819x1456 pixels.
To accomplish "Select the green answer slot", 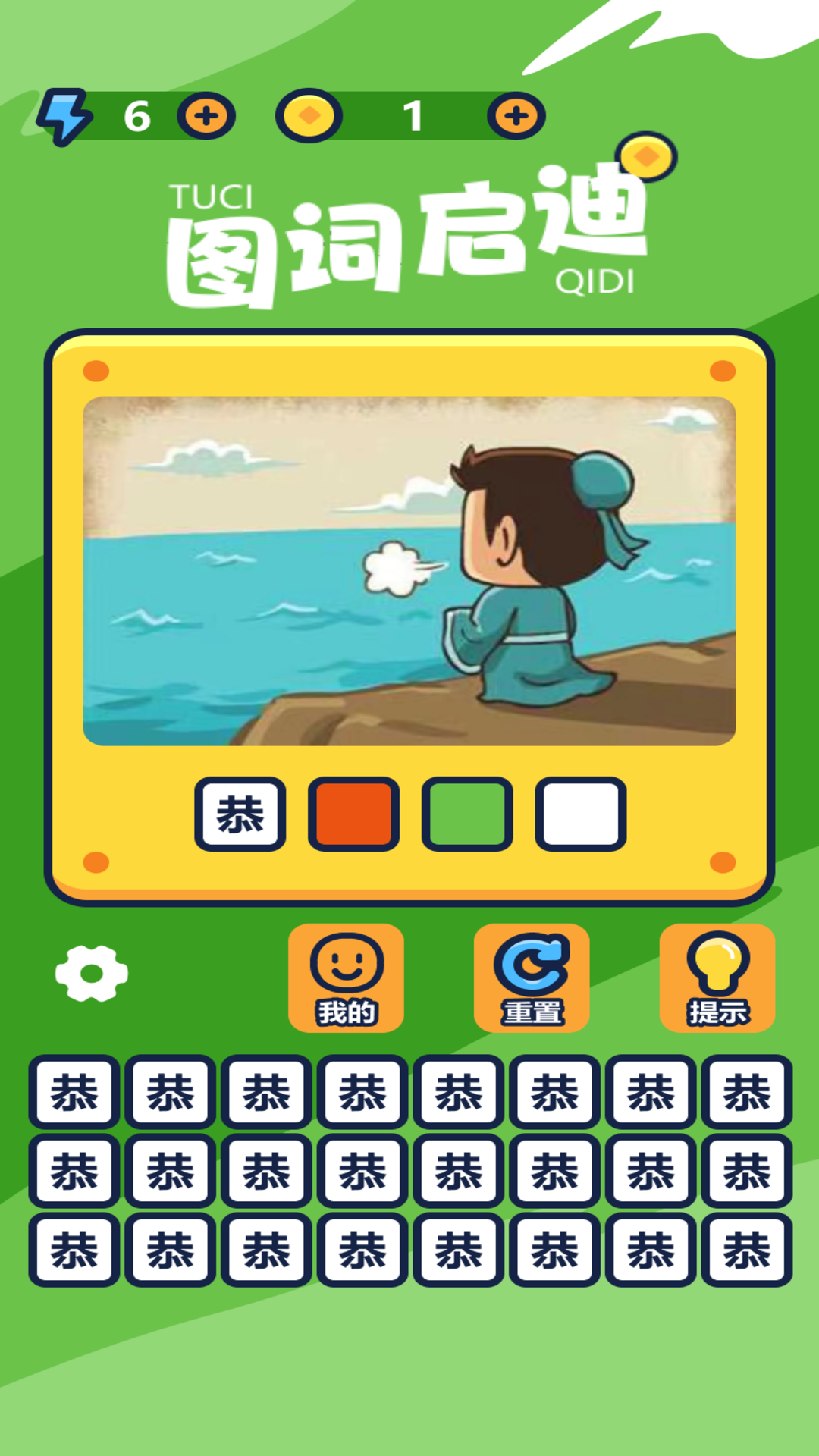I will (x=467, y=814).
